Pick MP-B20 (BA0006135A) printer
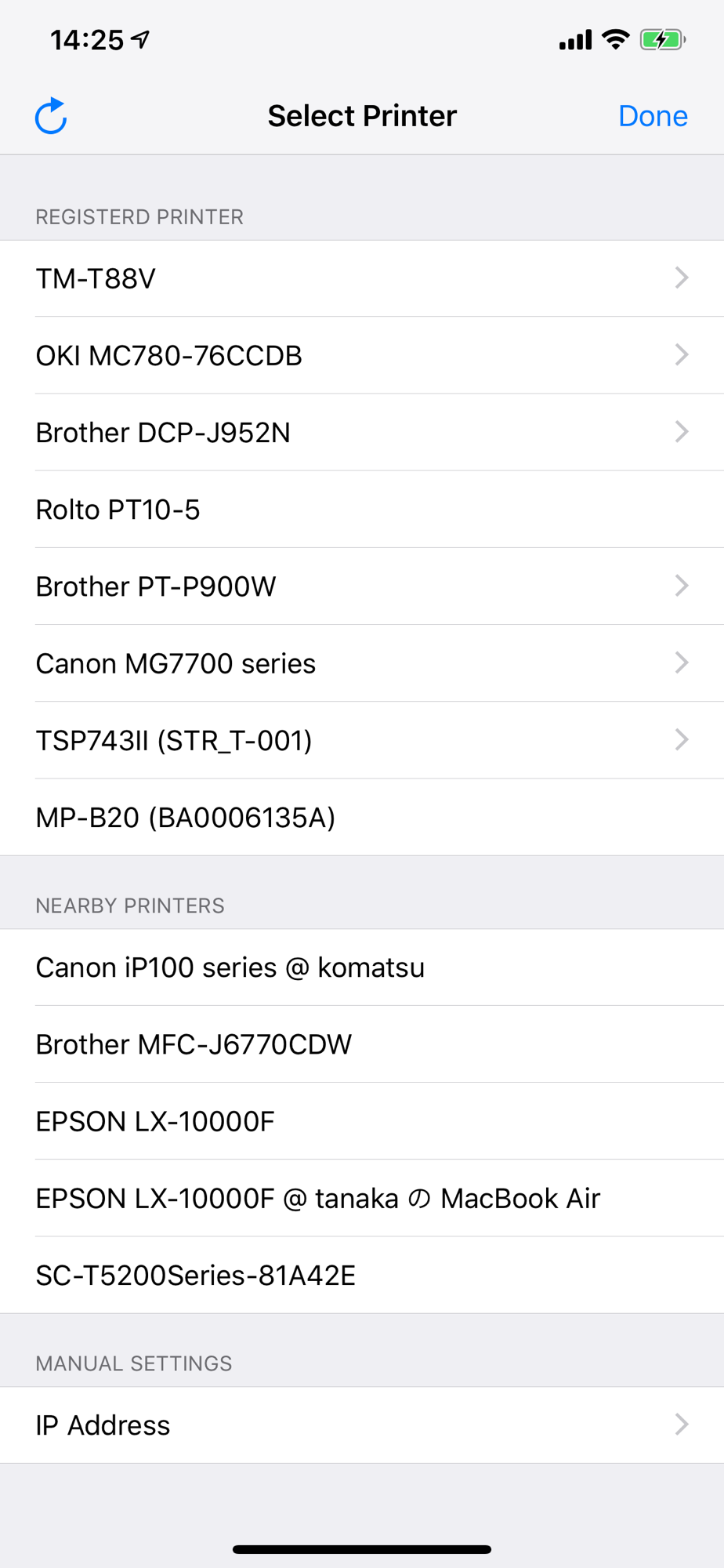724x1568 pixels. click(x=360, y=817)
